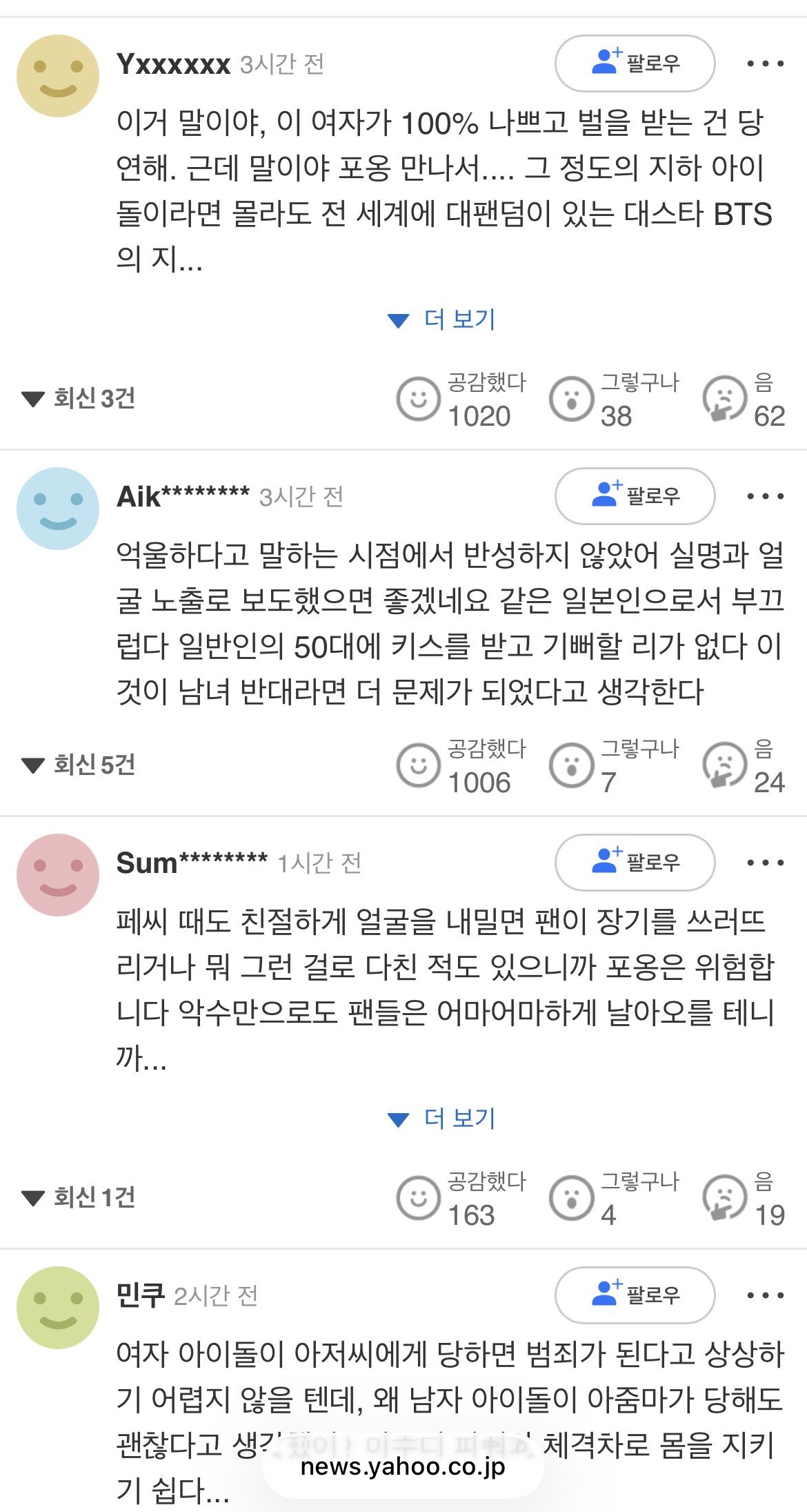Follow user Aik********
Viewport: 807px width, 1512px height.
click(x=635, y=496)
